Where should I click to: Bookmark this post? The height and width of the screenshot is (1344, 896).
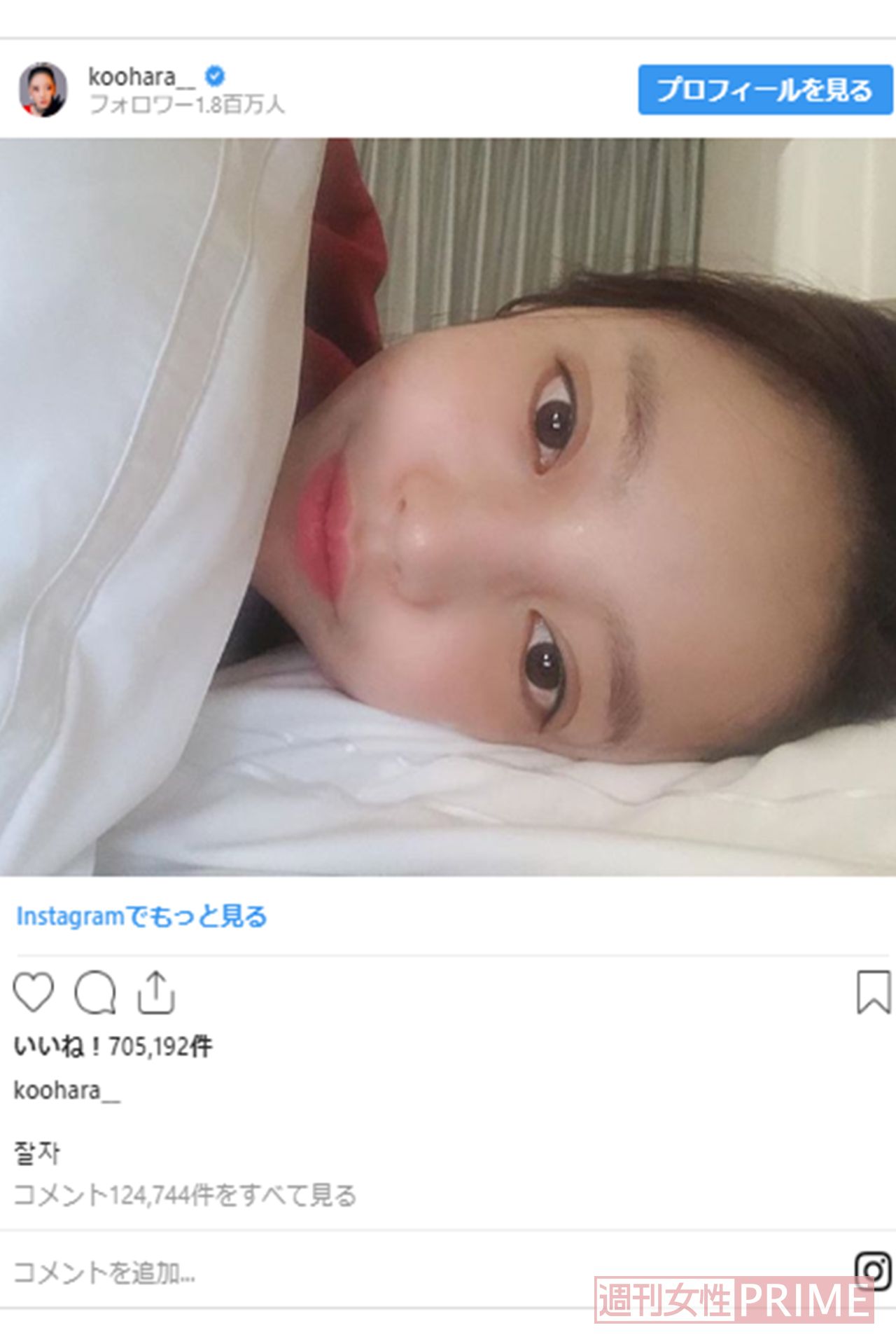tap(873, 992)
